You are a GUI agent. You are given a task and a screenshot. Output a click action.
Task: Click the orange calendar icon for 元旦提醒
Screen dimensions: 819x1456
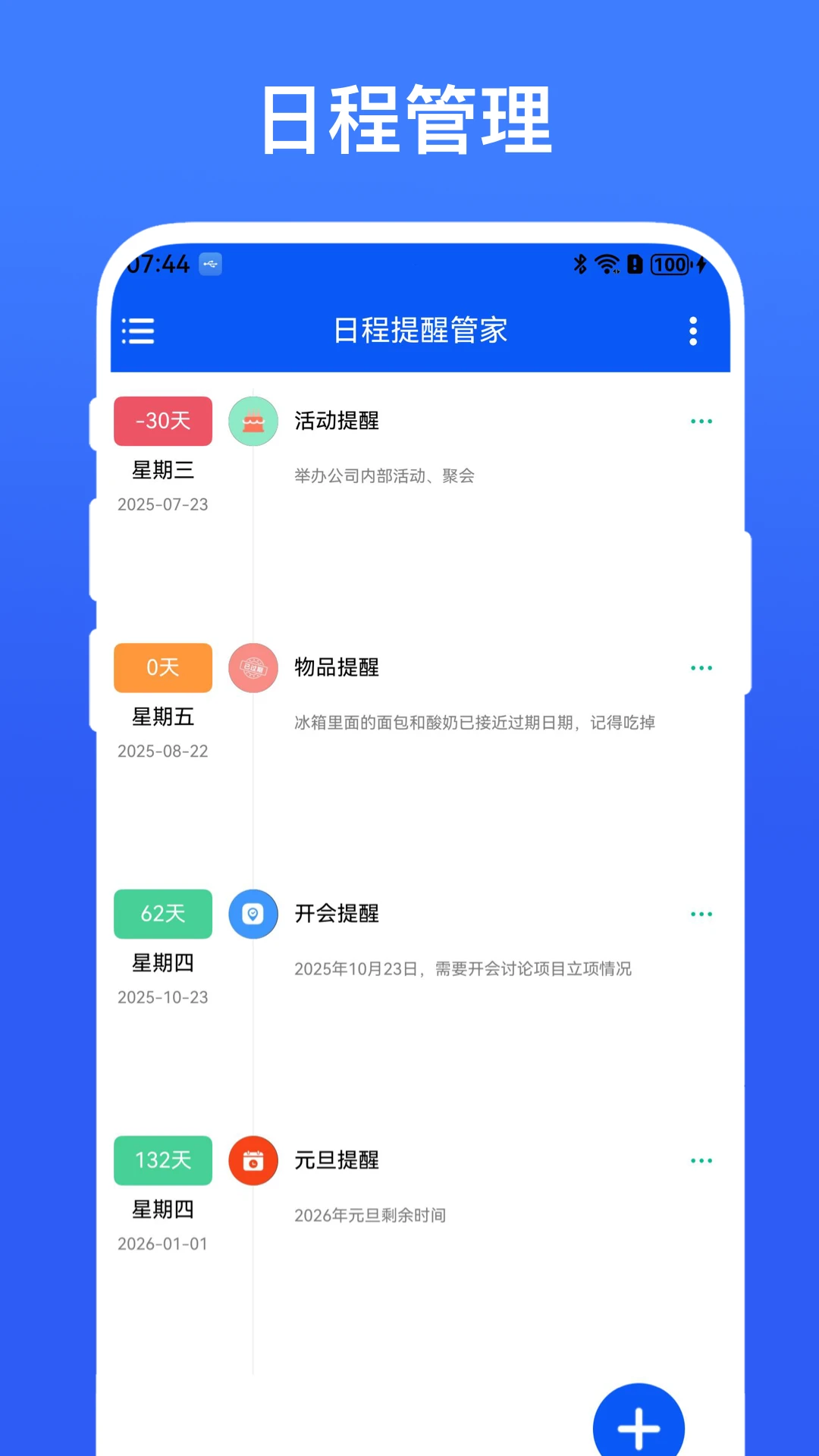pyautogui.click(x=253, y=1161)
